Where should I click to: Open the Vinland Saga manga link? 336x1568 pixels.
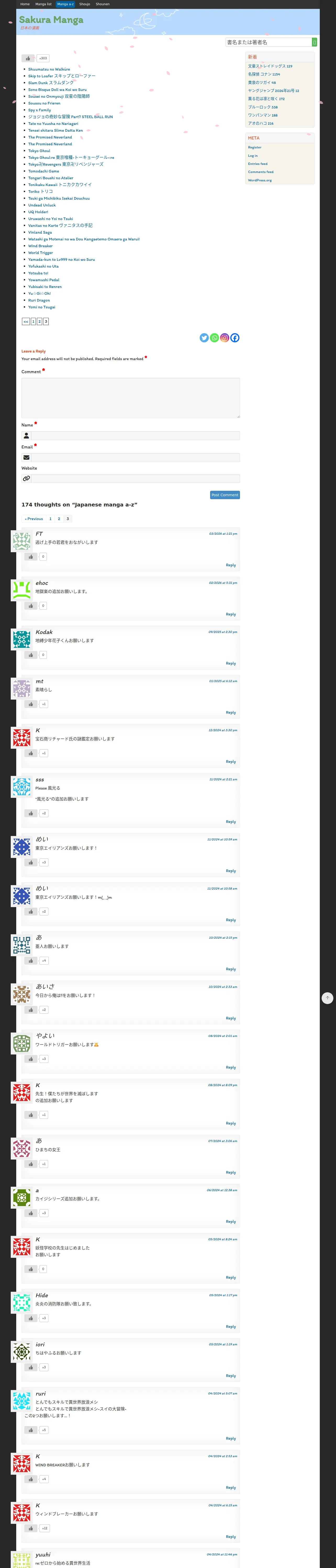[x=40, y=232]
